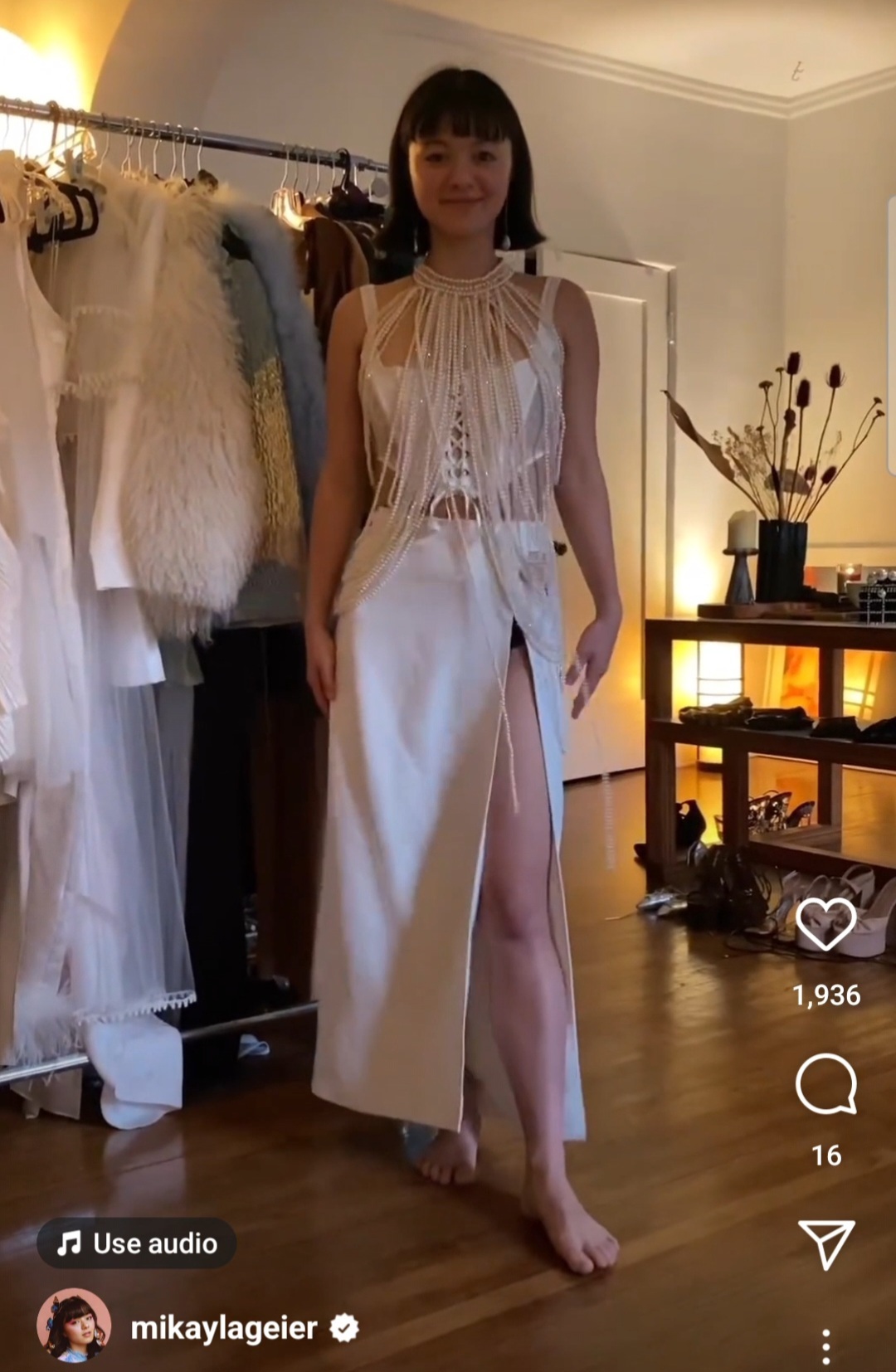Share this reel via the paper plane icon
The height and width of the screenshot is (1372, 896).
tap(825, 1243)
